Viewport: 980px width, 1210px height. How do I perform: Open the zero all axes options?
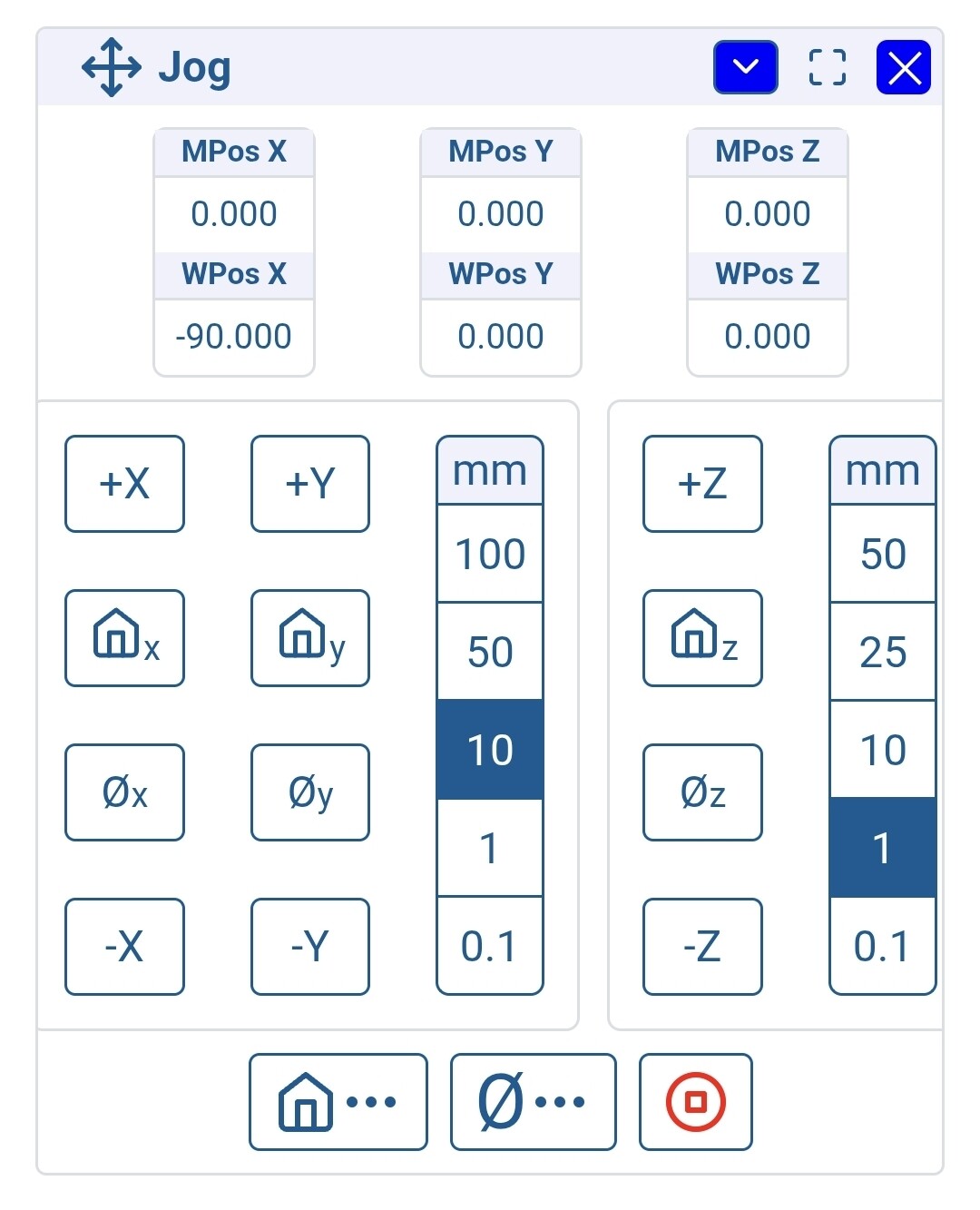click(x=533, y=1102)
